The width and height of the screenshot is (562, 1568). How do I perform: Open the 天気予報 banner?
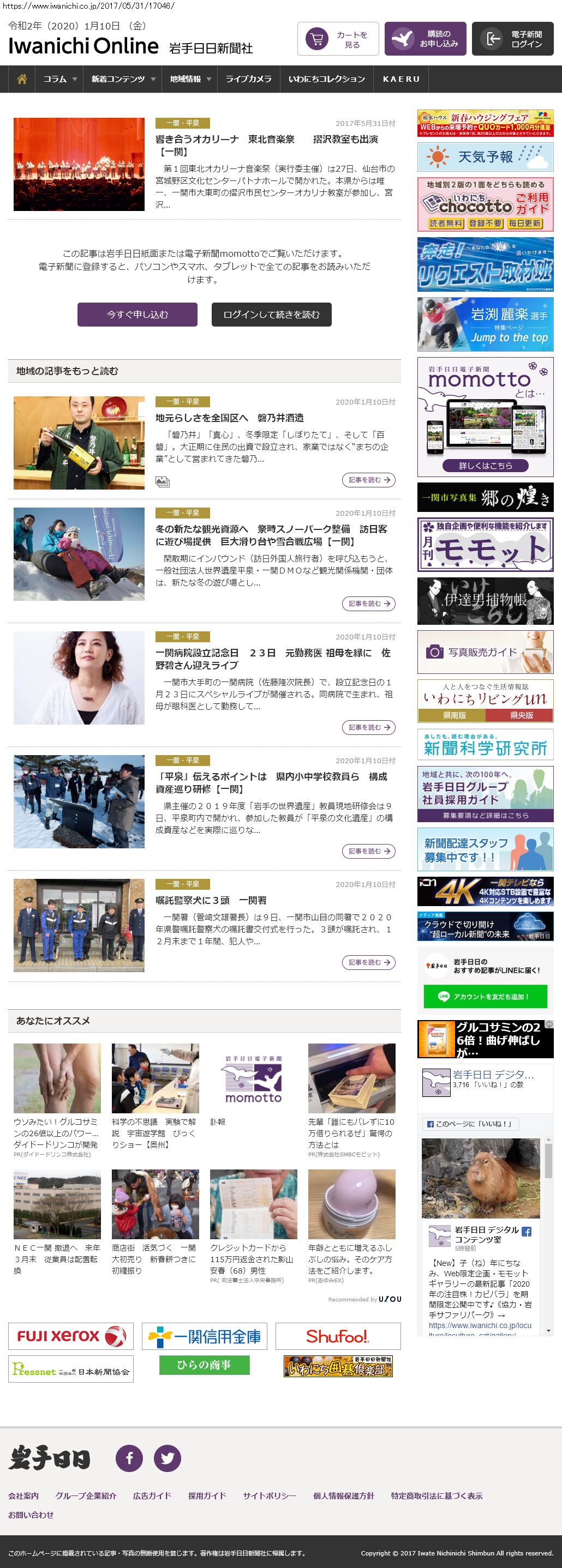pos(485,157)
